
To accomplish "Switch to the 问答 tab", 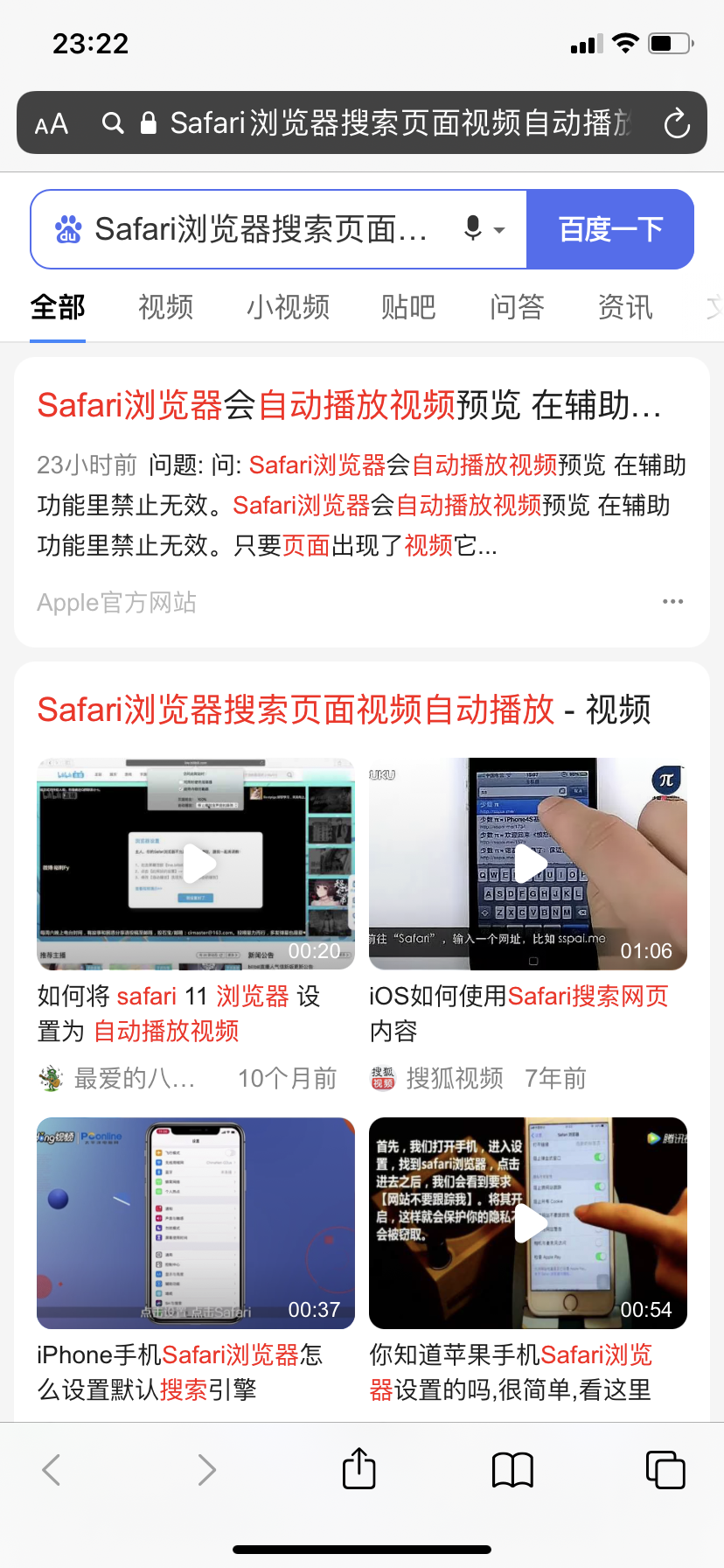I will point(517,307).
